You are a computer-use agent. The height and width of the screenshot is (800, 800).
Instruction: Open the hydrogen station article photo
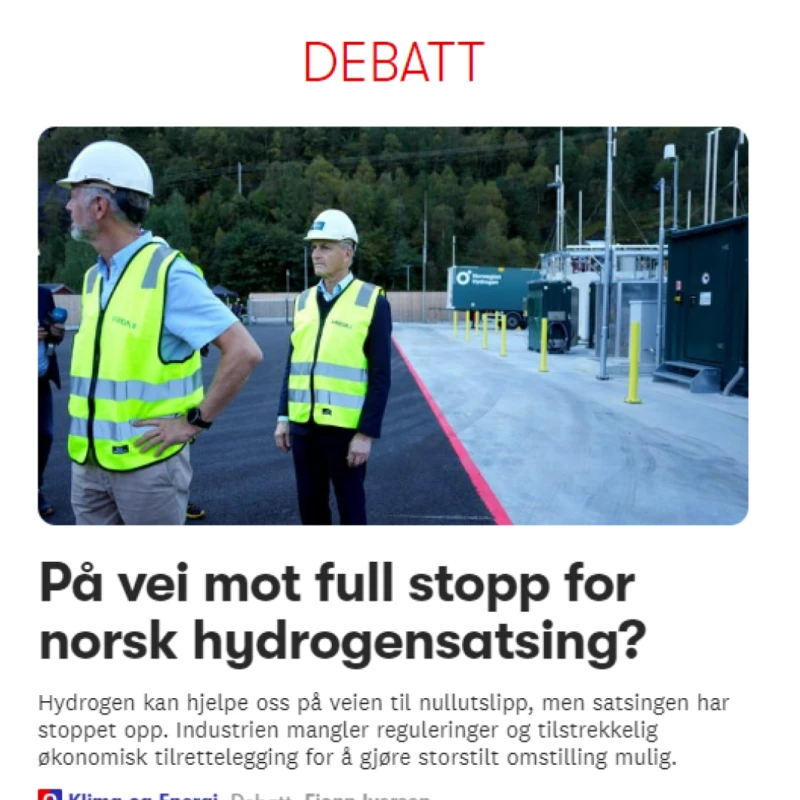point(393,326)
